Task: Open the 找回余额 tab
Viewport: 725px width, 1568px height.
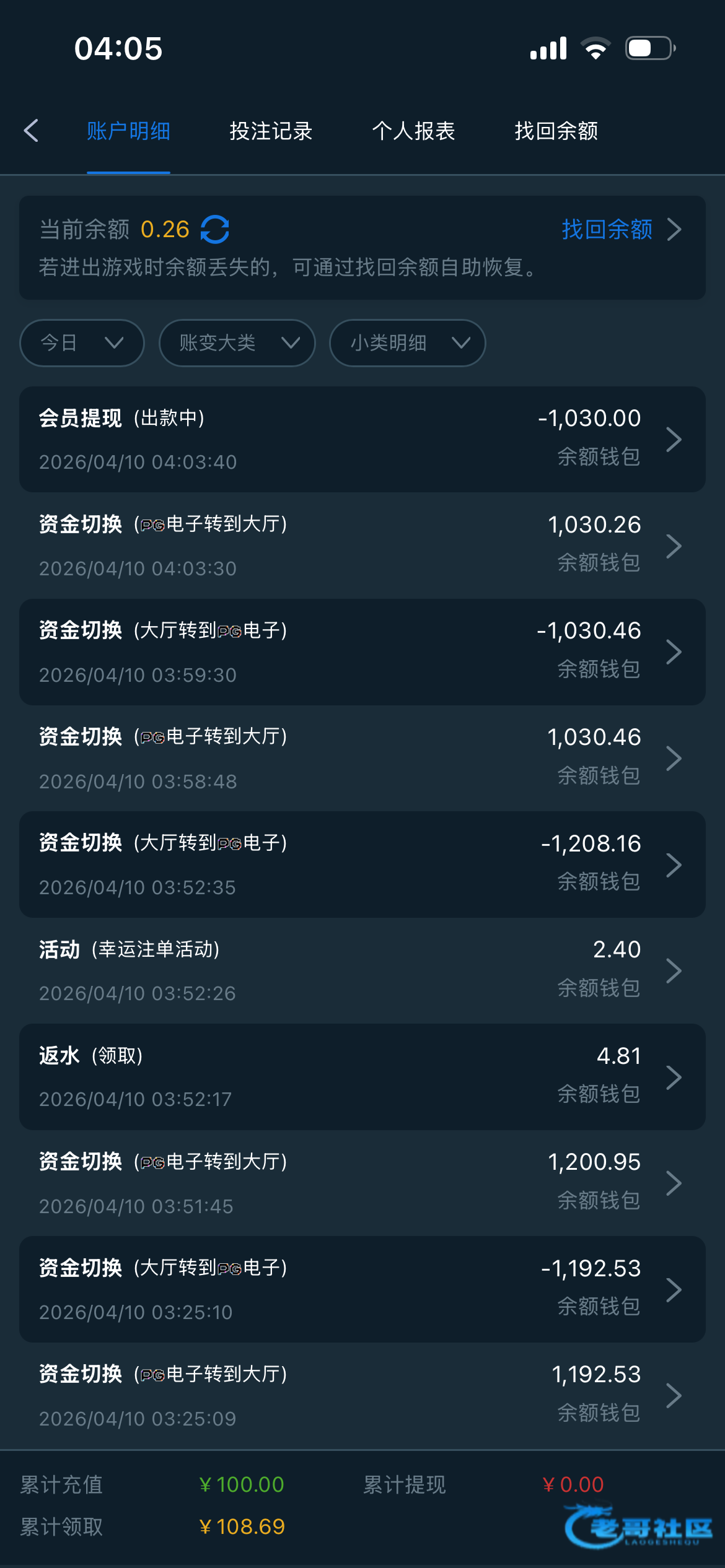Action: pyautogui.click(x=556, y=131)
